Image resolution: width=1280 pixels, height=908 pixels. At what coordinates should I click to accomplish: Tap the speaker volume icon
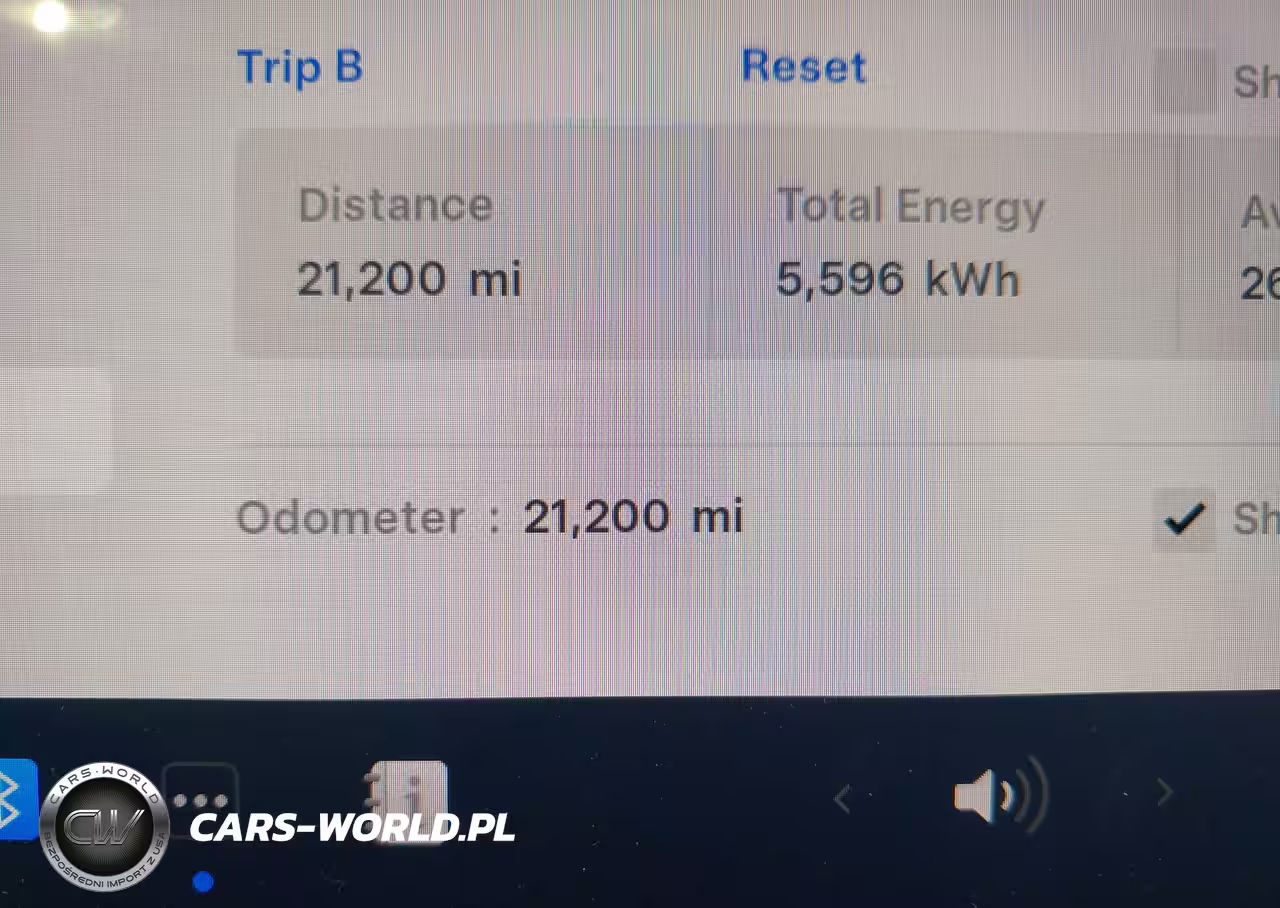click(x=996, y=797)
